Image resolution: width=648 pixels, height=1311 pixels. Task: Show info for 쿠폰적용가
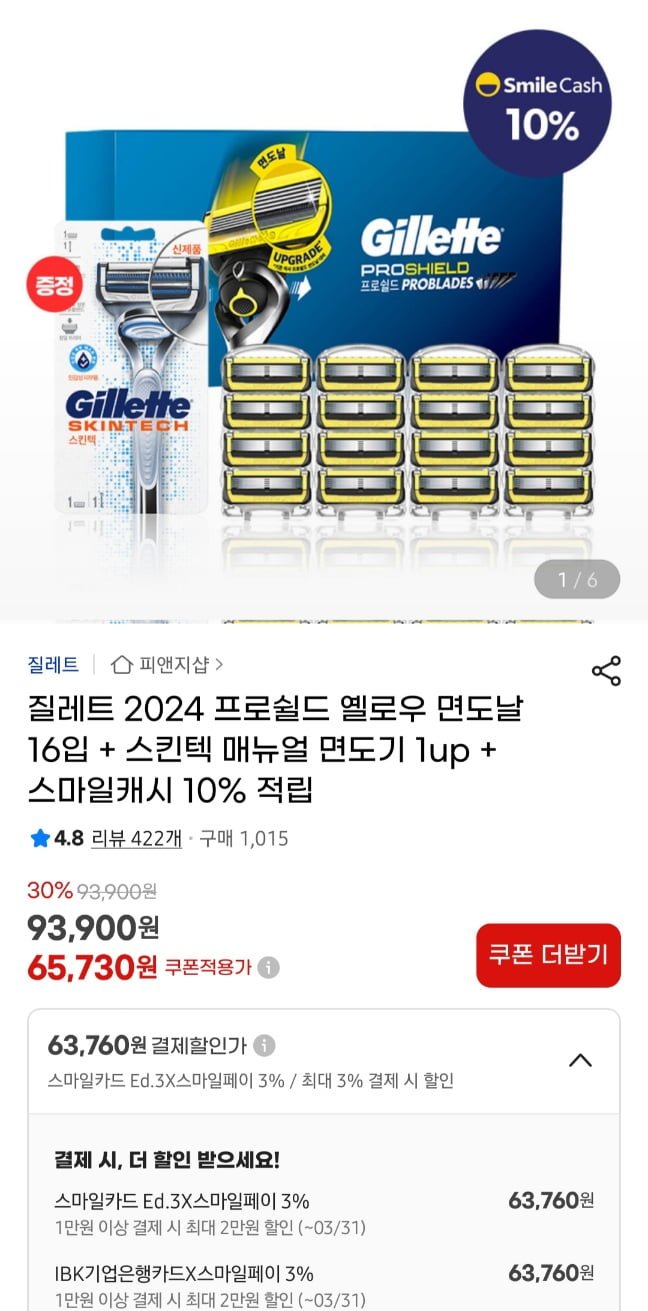pyautogui.click(x=268, y=968)
